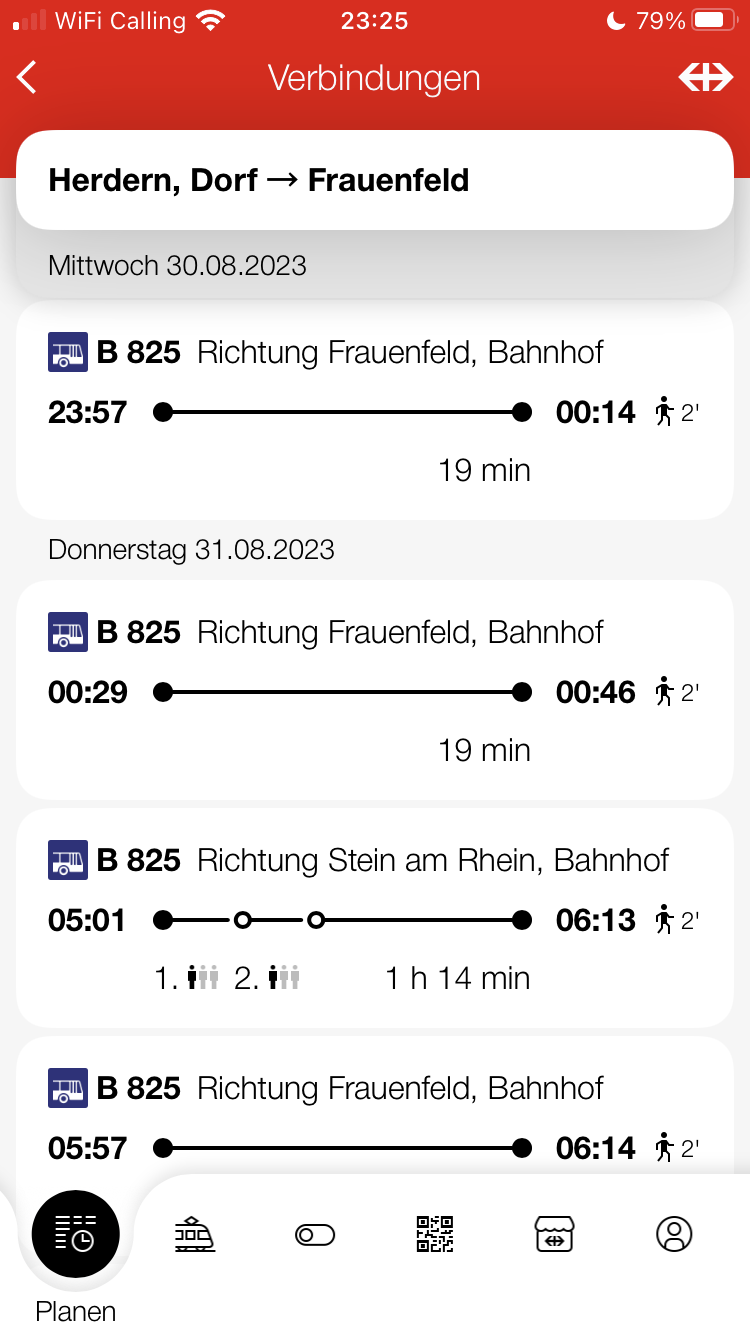This screenshot has height=1334, width=750.
Task: Open the shop and services tab
Action: click(555, 1235)
